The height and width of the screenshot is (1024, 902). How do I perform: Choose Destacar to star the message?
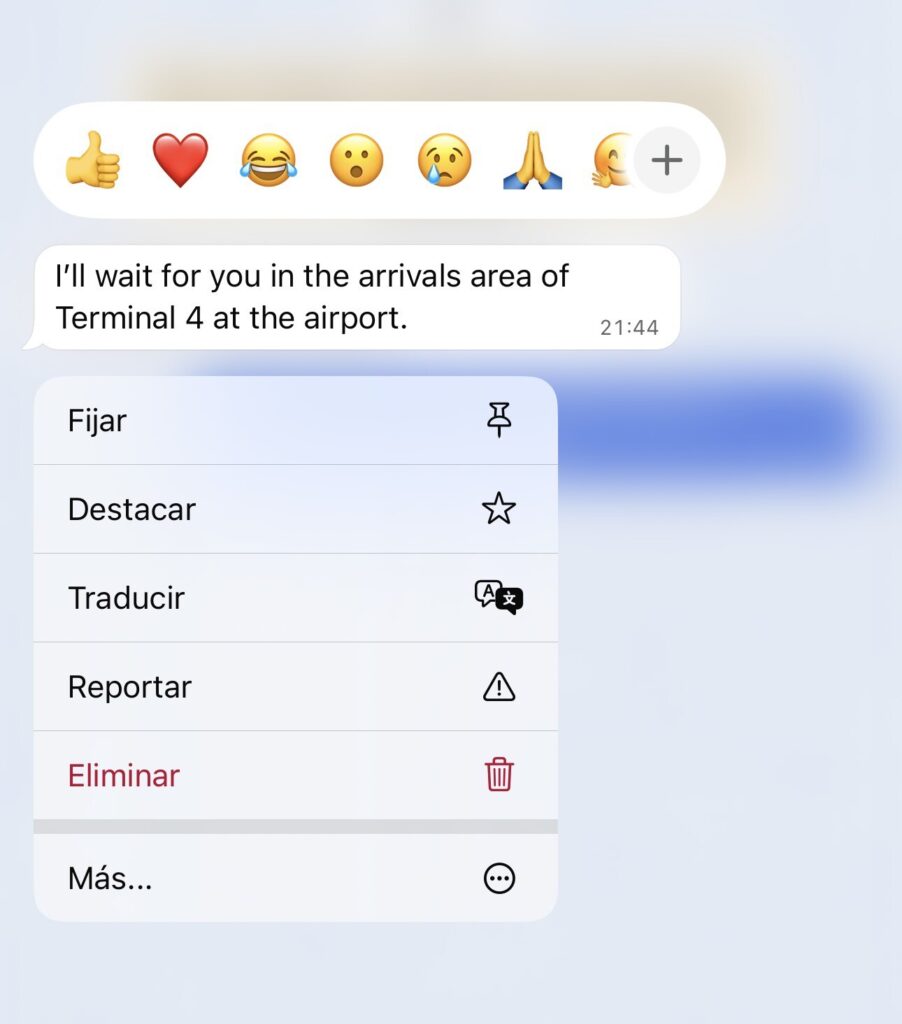click(295, 509)
